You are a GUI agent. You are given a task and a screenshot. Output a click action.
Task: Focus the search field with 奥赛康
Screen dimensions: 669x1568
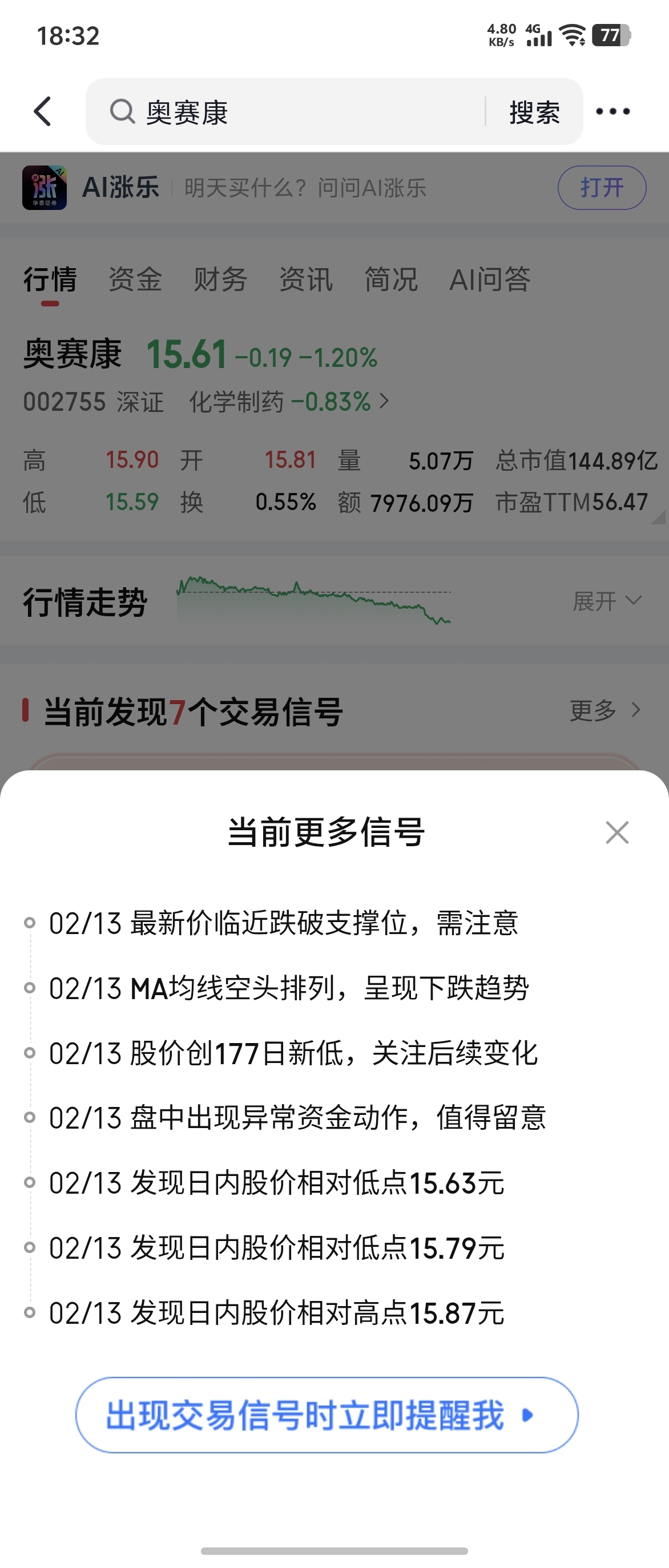click(x=286, y=112)
